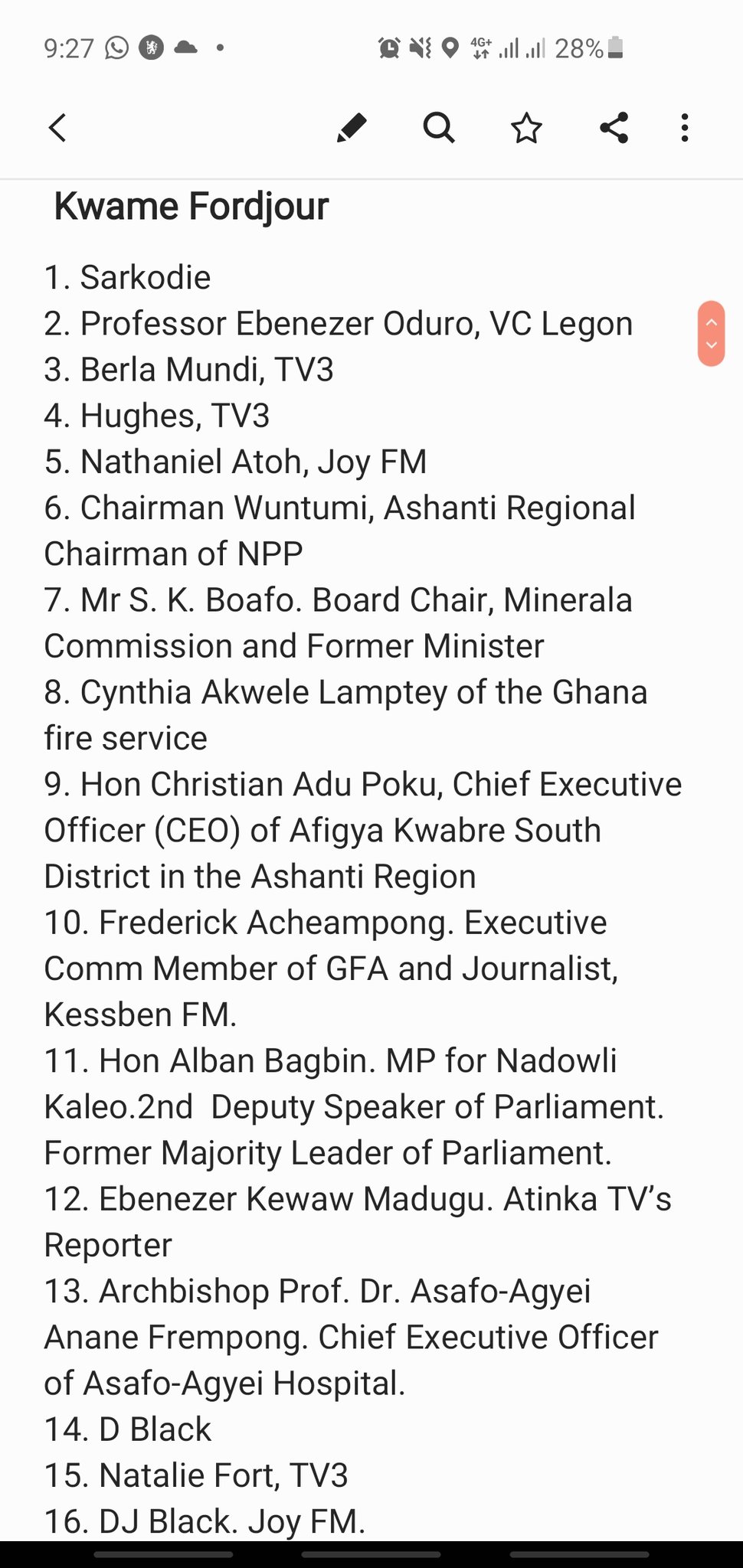Search within the note
The width and height of the screenshot is (743, 1568).
[440, 128]
